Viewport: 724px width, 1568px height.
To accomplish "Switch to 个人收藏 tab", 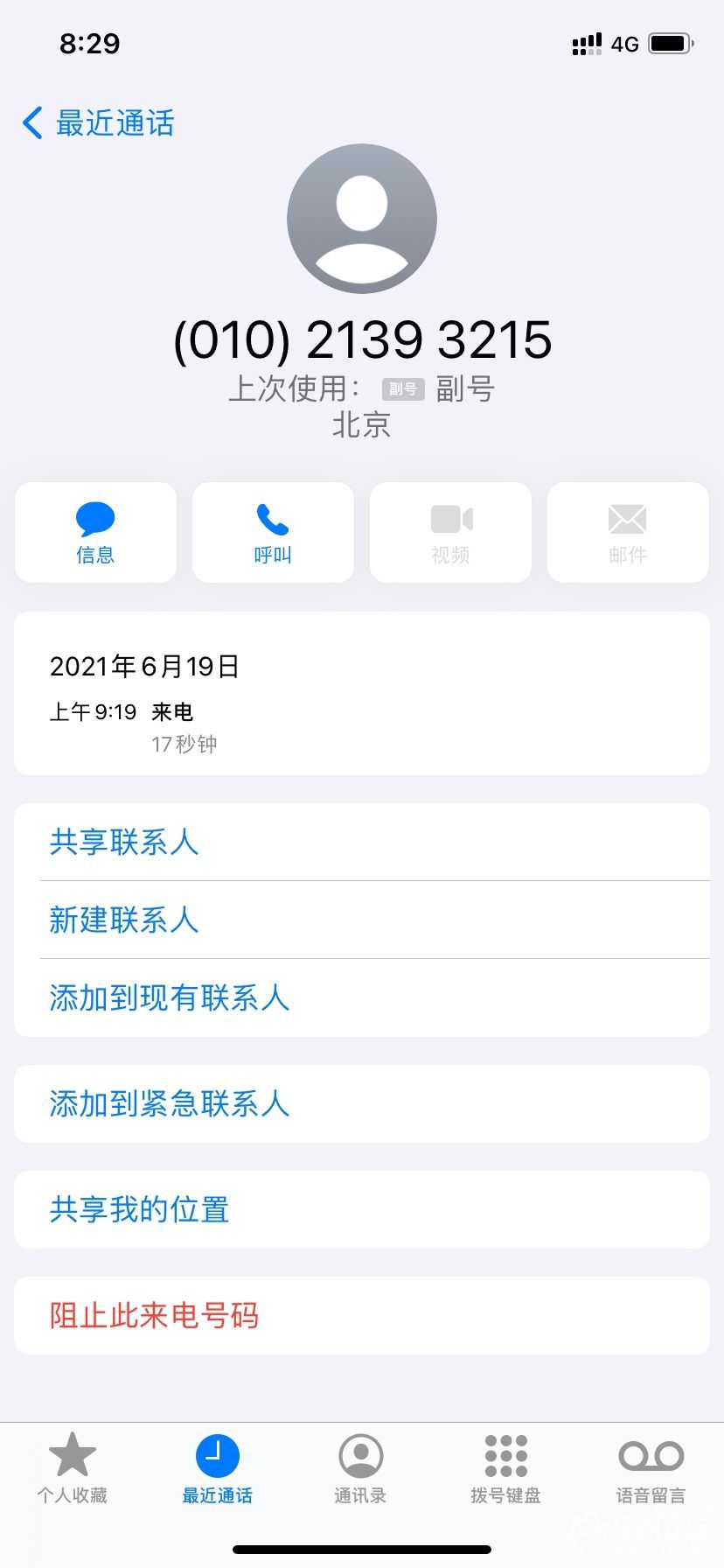I will point(73,1469).
